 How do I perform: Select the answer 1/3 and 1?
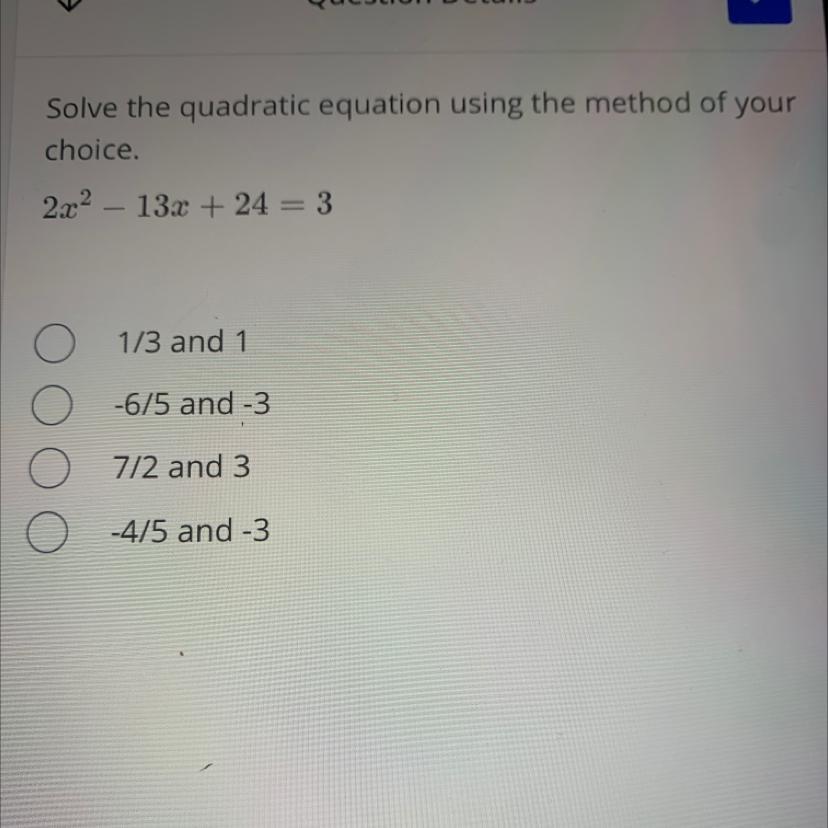tap(56, 346)
